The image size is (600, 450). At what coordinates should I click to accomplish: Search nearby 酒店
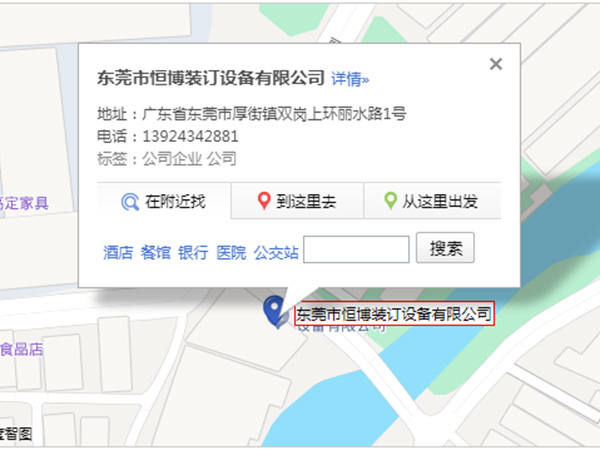[118, 252]
